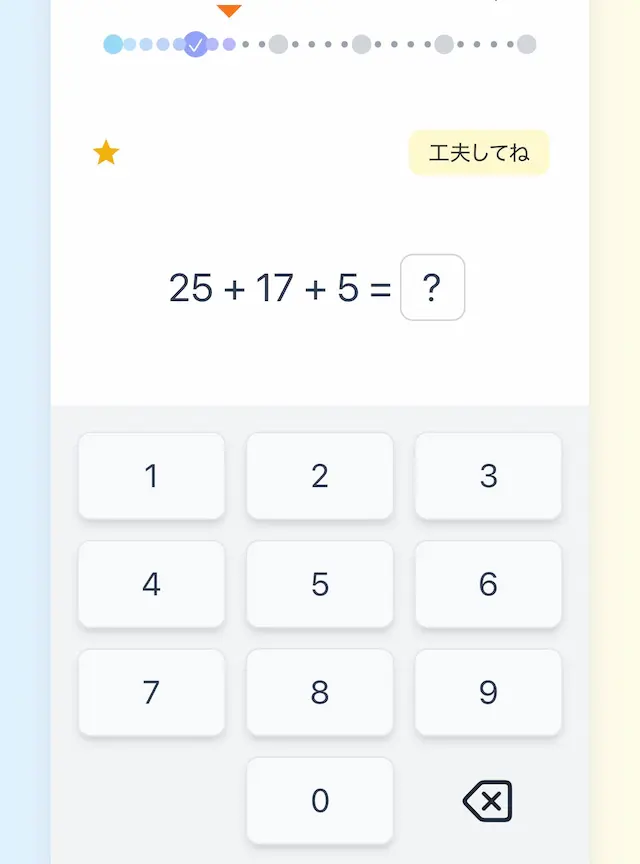Enter digit 6
This screenshot has height=864, width=640.
pyautogui.click(x=488, y=584)
